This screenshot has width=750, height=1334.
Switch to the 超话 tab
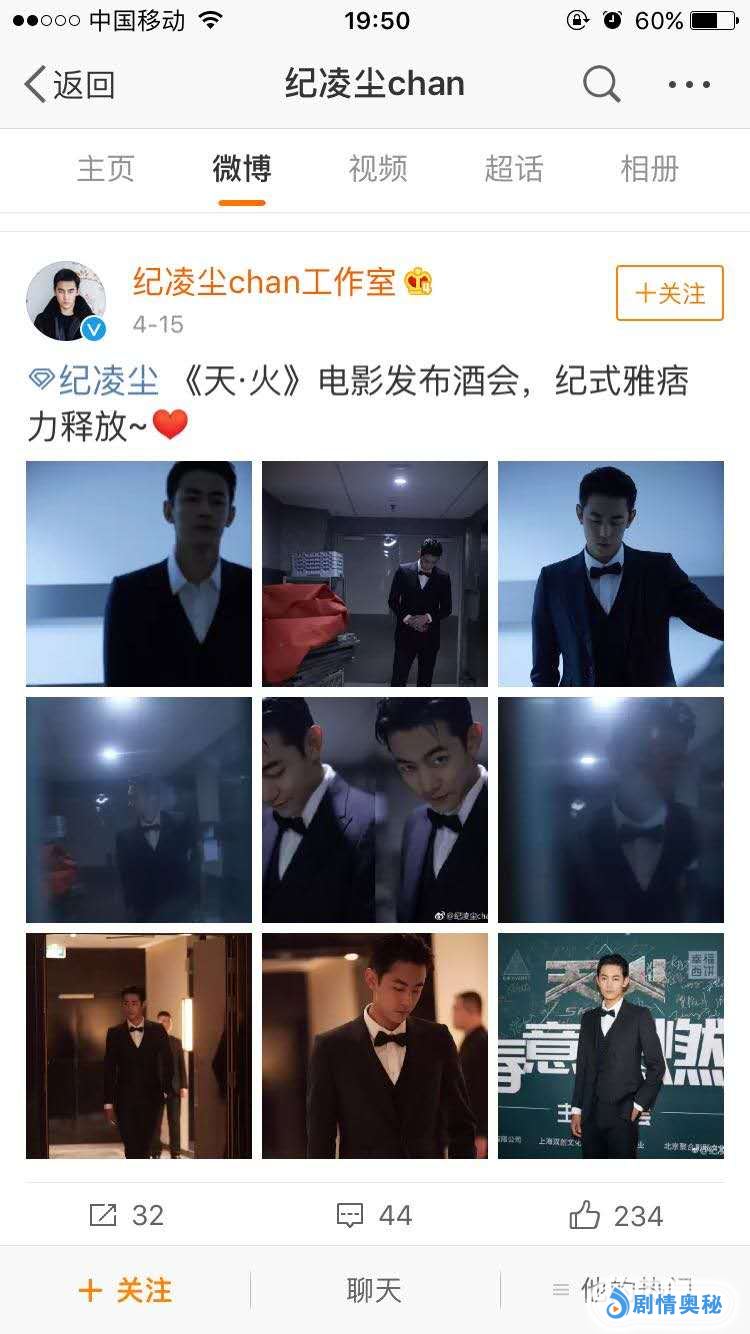[x=513, y=169]
